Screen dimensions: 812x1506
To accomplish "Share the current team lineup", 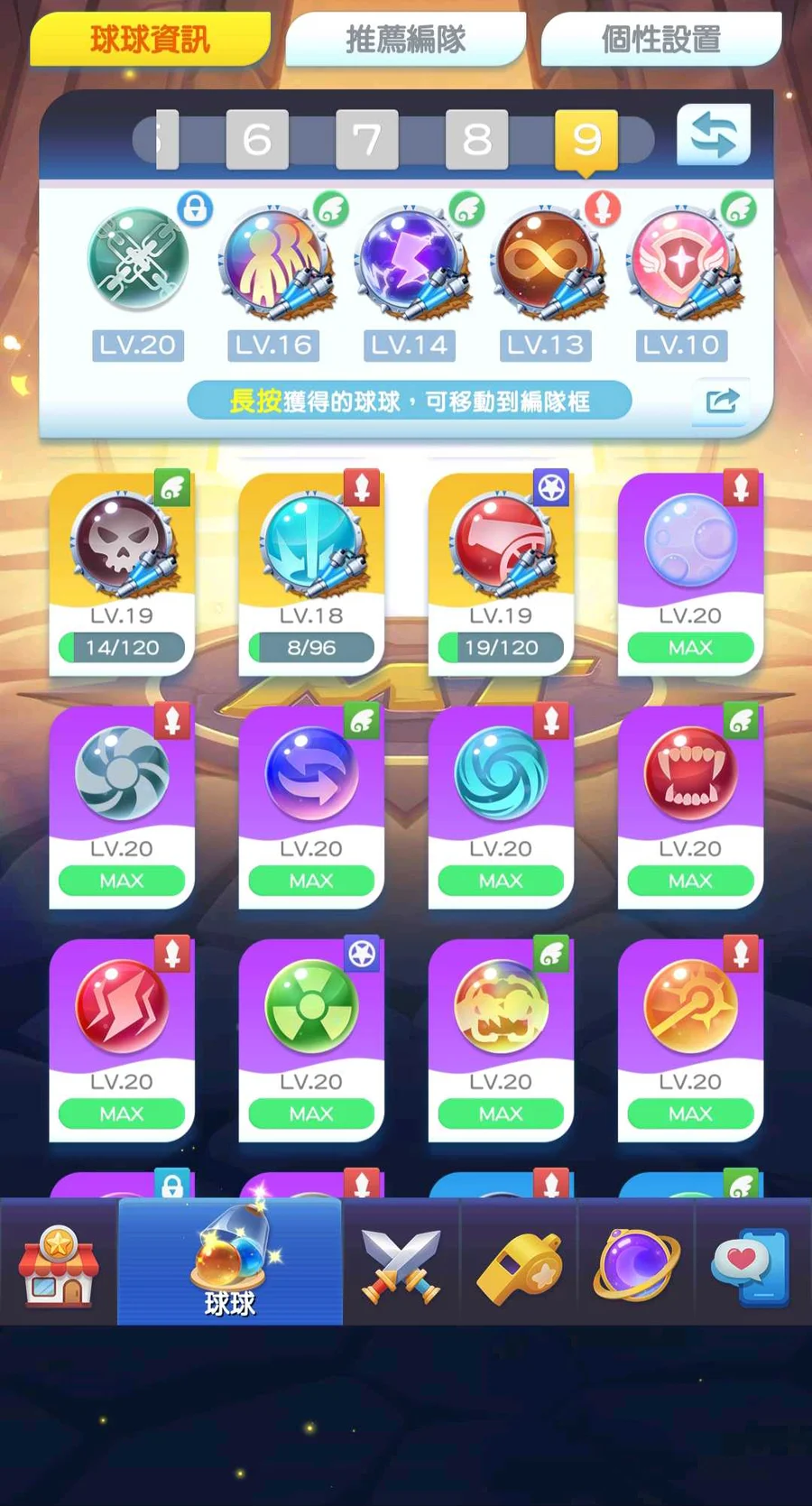I will click(721, 400).
